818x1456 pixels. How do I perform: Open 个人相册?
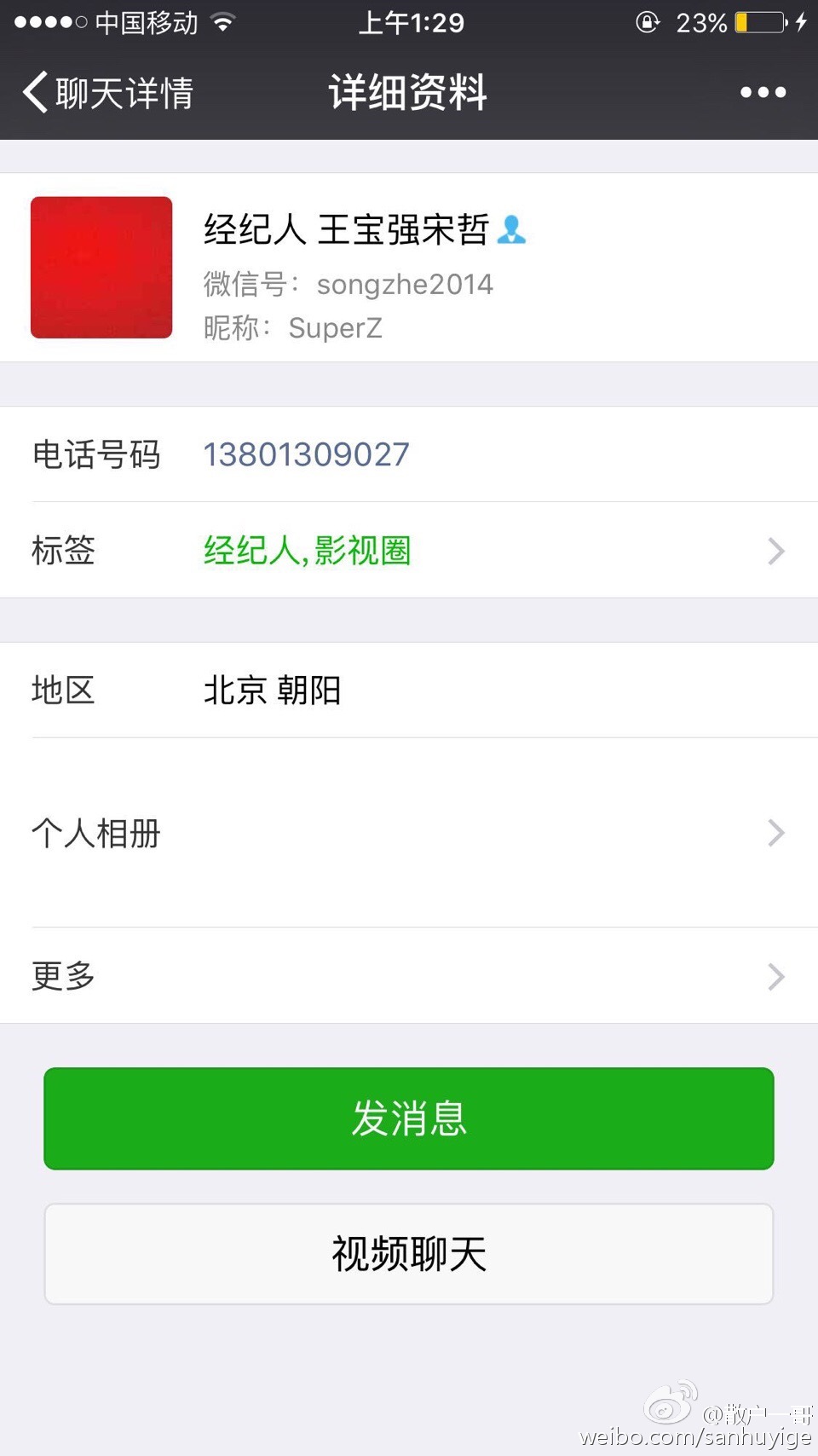[409, 833]
